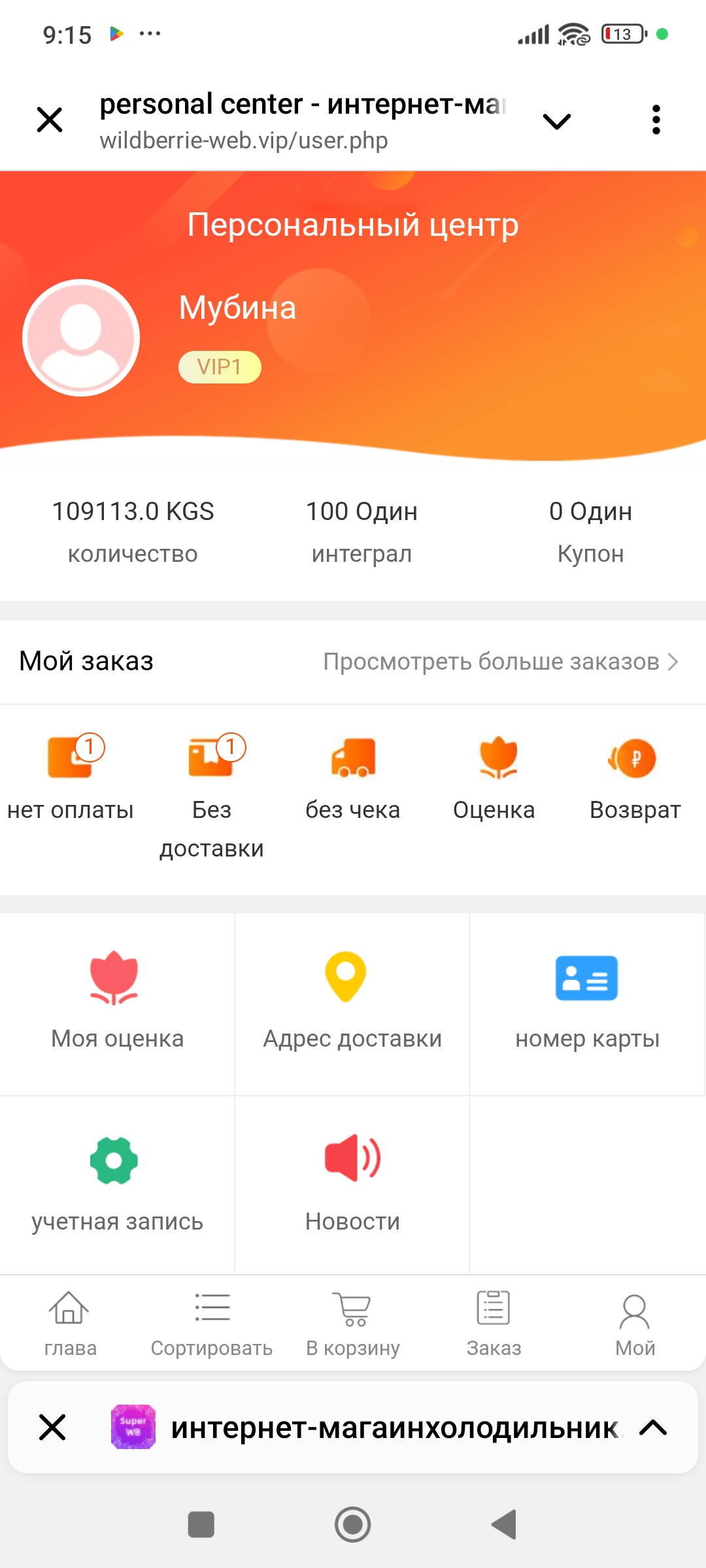This screenshot has height=1568, width=706.
Task: Tap the profile avatar picture
Action: click(81, 338)
